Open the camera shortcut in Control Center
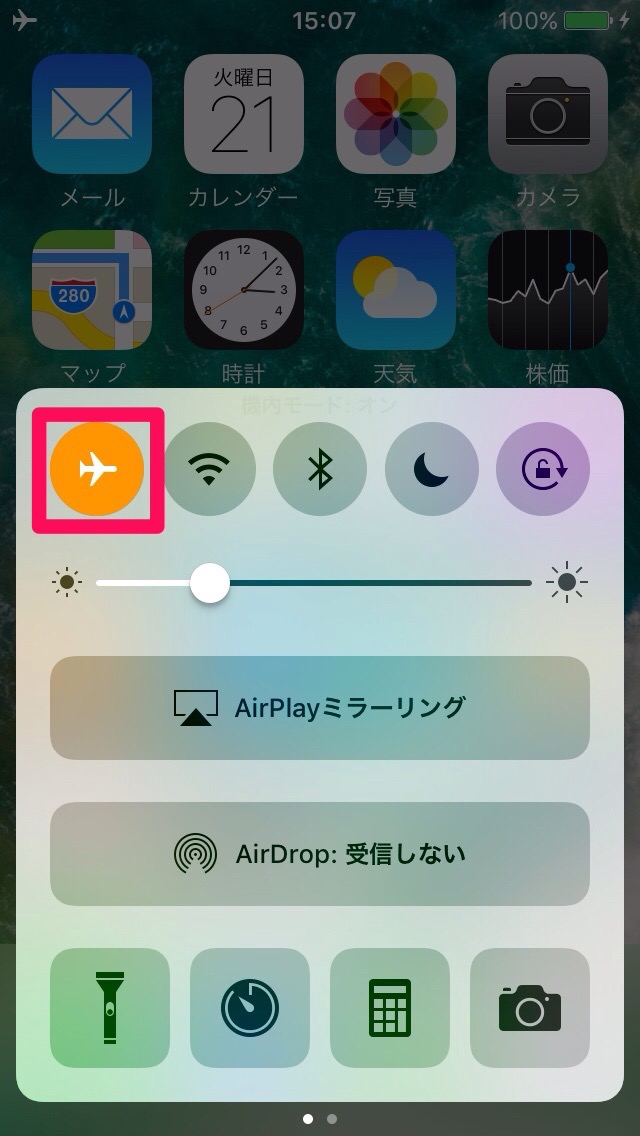This screenshot has height=1136, width=640. click(530, 1007)
